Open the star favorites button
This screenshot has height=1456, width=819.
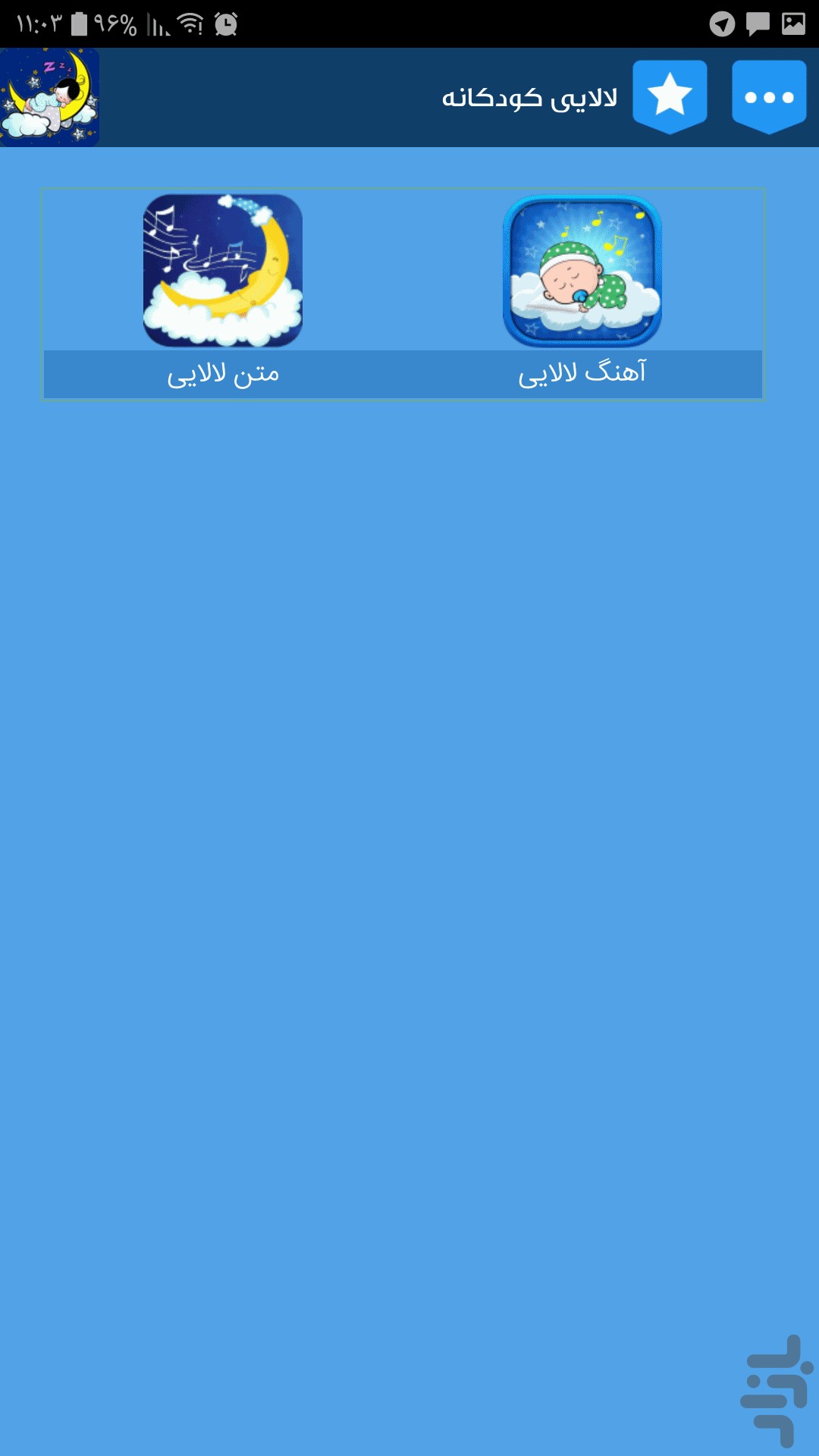[x=670, y=97]
